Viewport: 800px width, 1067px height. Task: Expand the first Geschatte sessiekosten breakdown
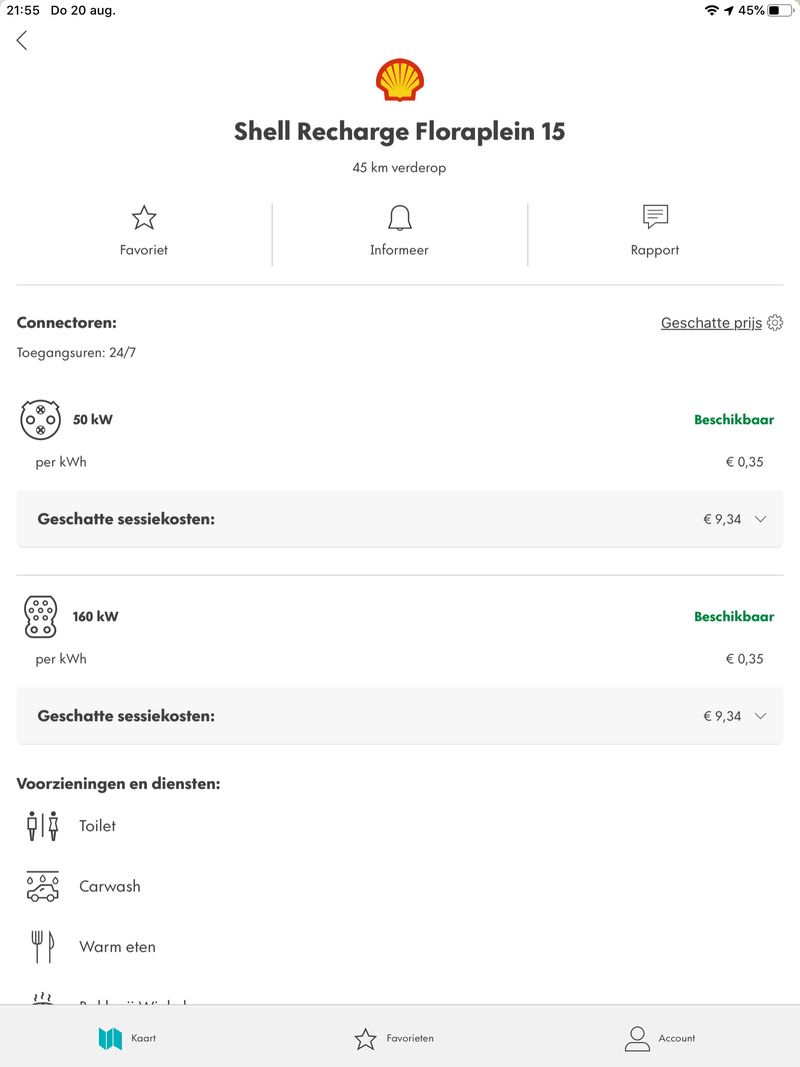click(x=762, y=519)
